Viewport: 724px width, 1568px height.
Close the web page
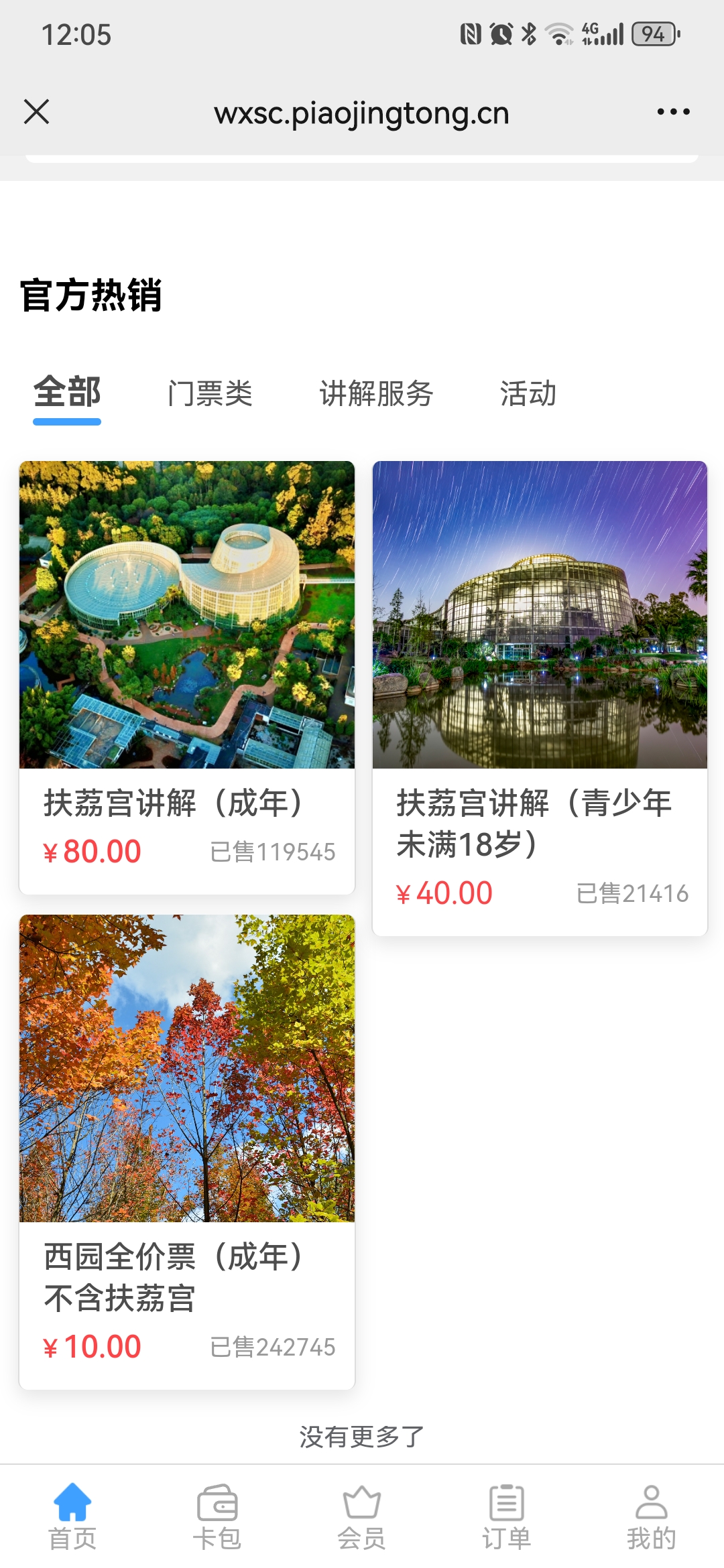pyautogui.click(x=37, y=112)
